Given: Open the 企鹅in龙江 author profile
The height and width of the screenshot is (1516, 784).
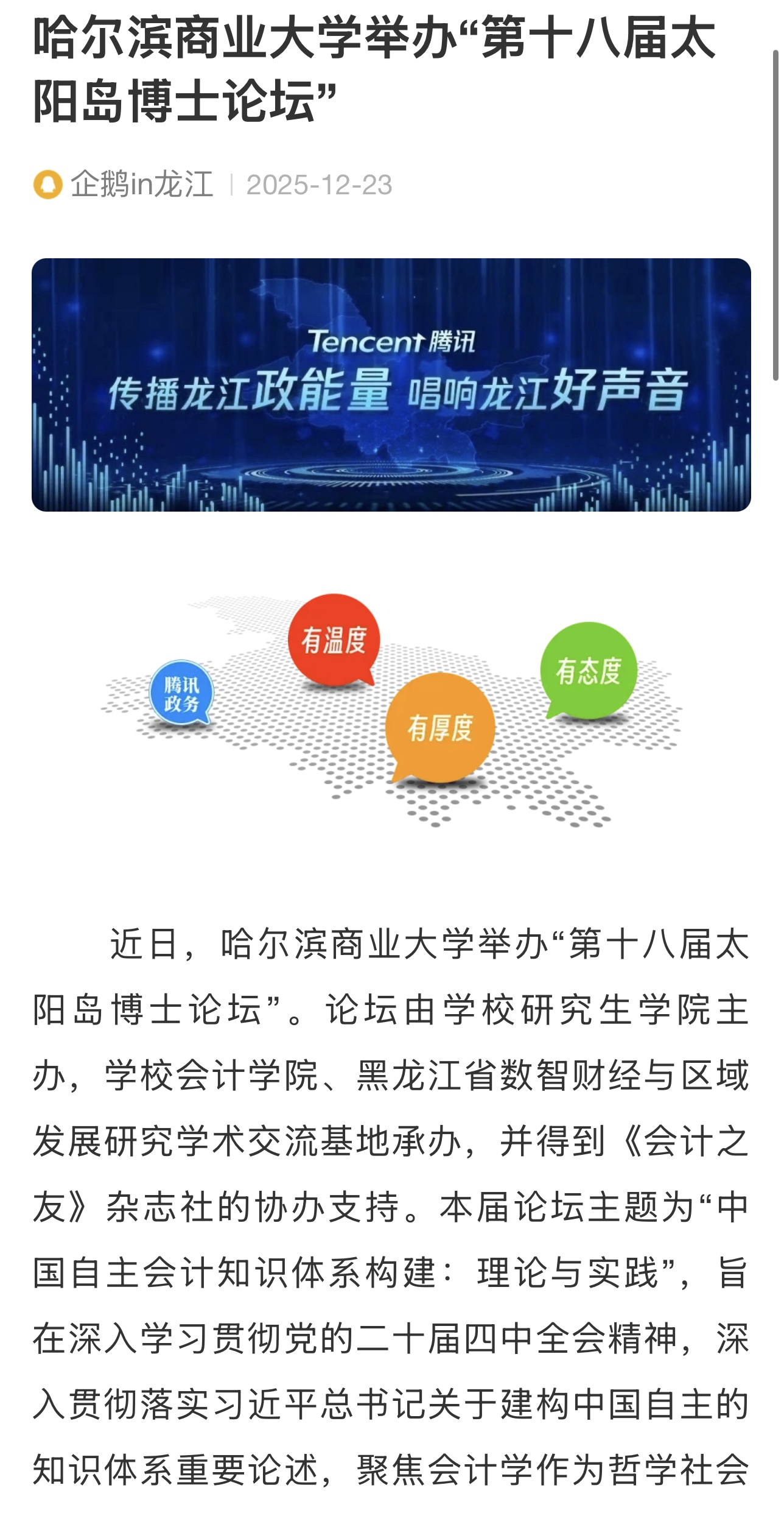Looking at the screenshot, I should [141, 185].
